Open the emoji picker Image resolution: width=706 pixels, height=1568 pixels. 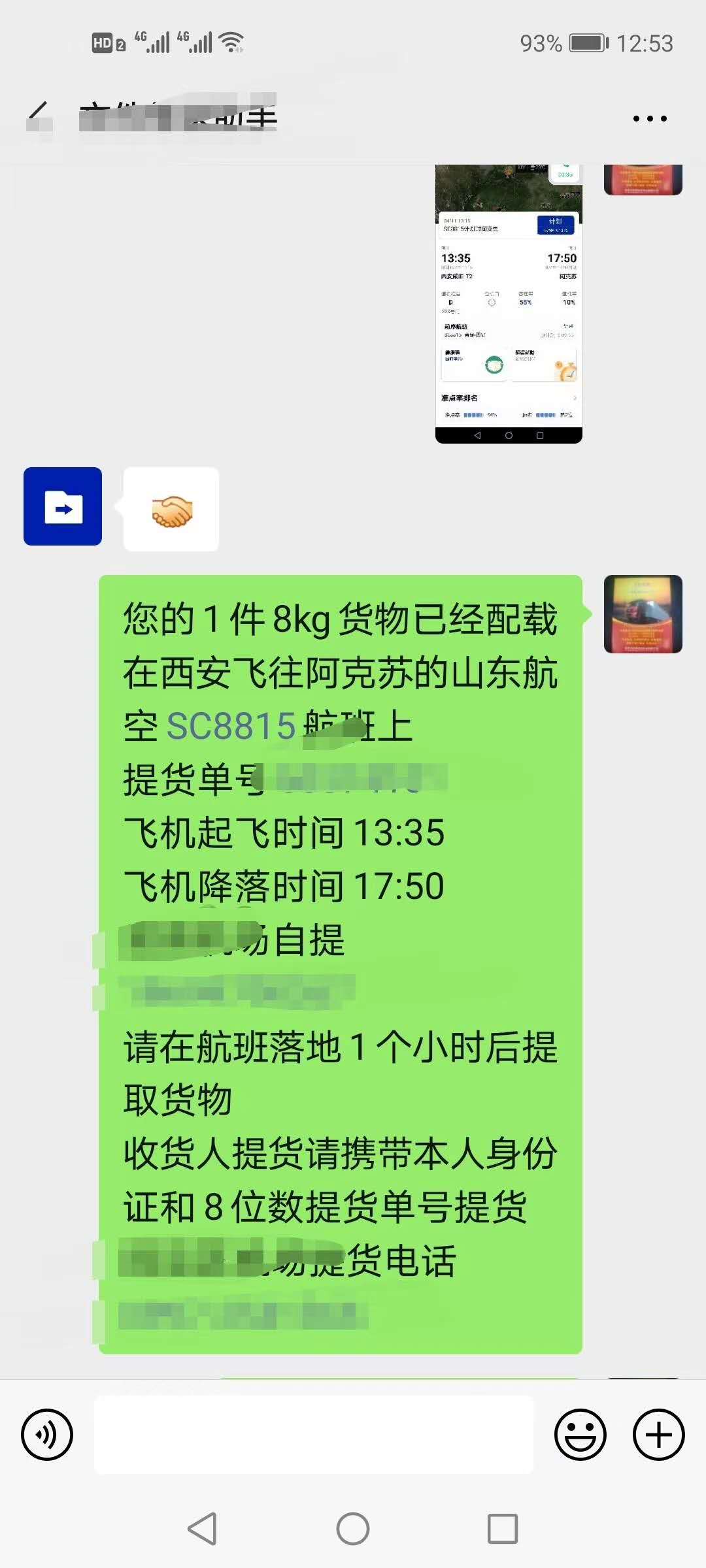580,1435
